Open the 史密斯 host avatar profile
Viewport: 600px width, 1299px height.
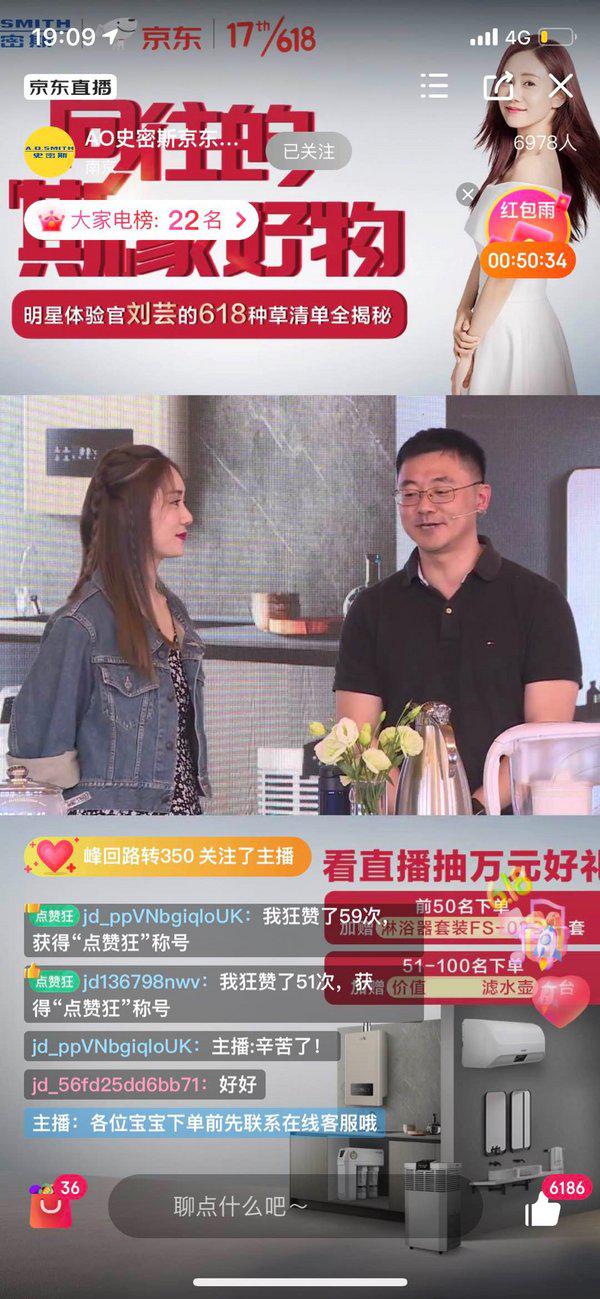50,152
